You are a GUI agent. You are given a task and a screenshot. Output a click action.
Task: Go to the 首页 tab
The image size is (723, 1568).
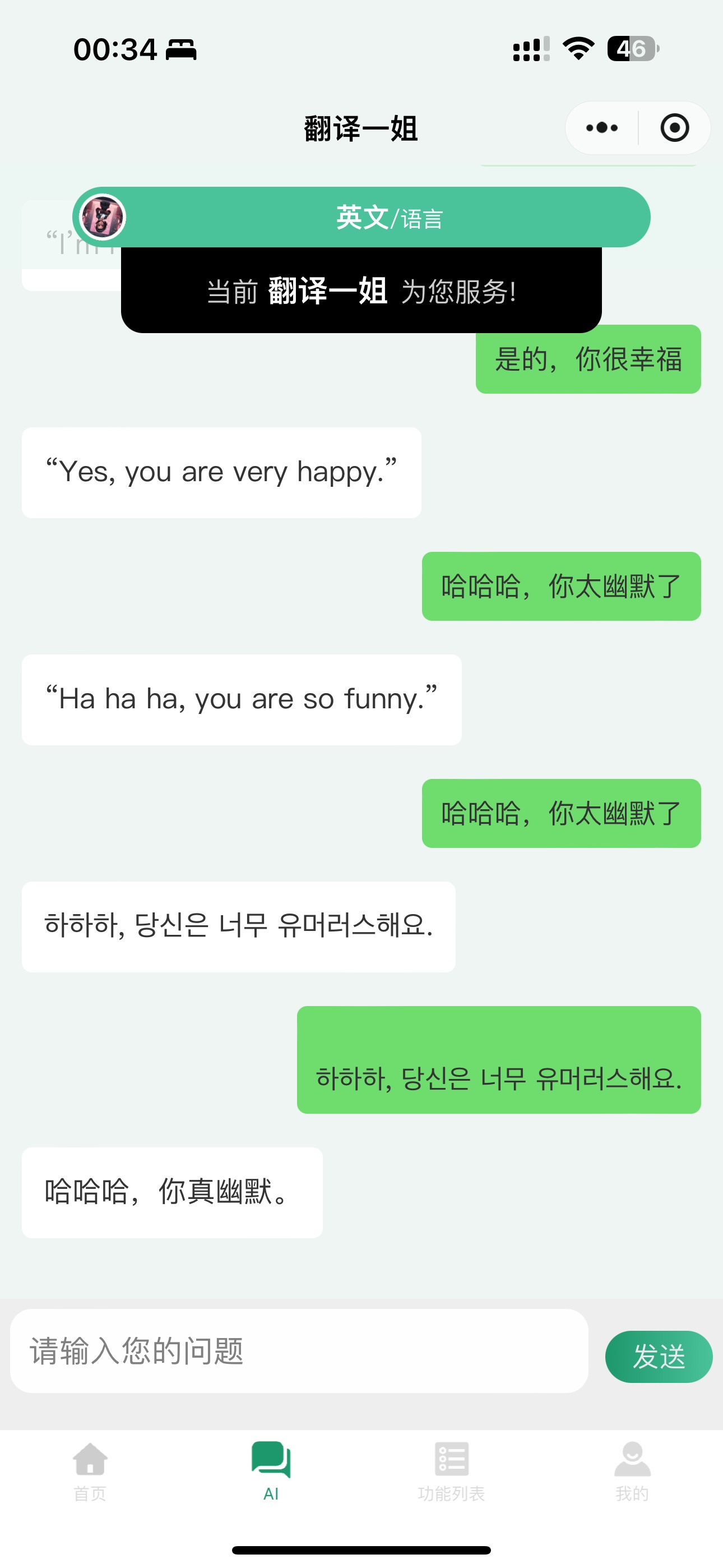(x=90, y=1471)
